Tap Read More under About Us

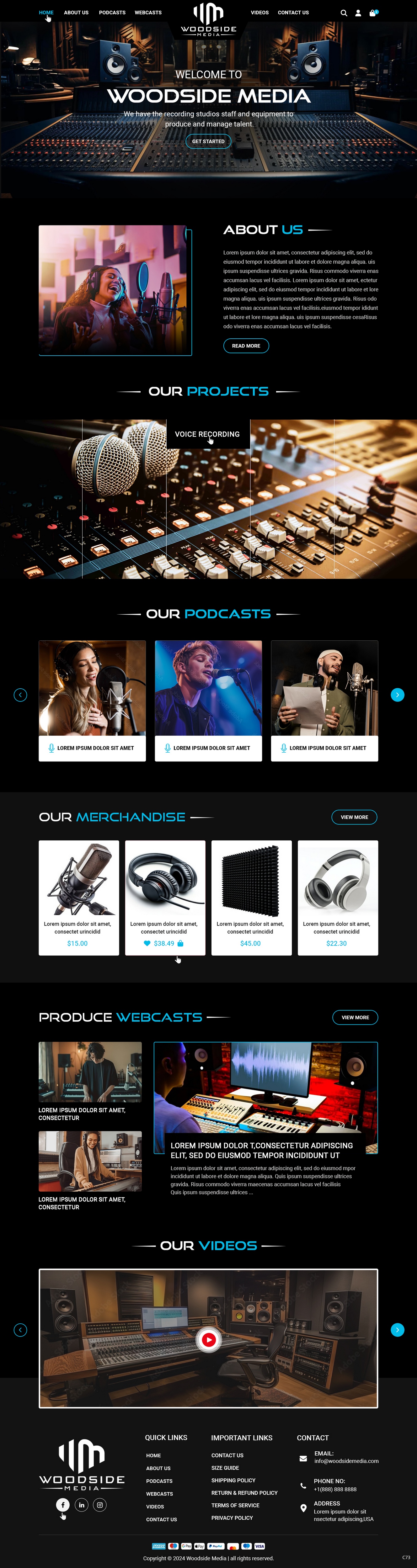click(x=246, y=346)
